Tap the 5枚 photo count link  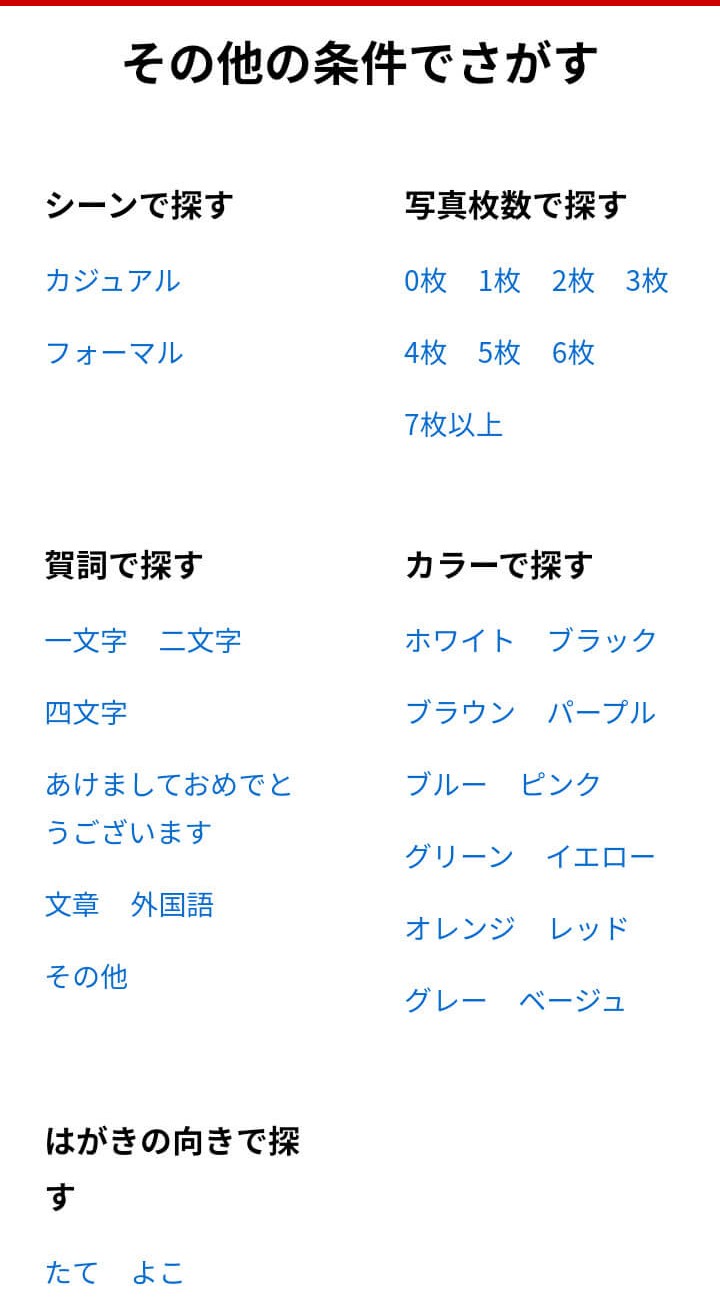[x=499, y=353]
